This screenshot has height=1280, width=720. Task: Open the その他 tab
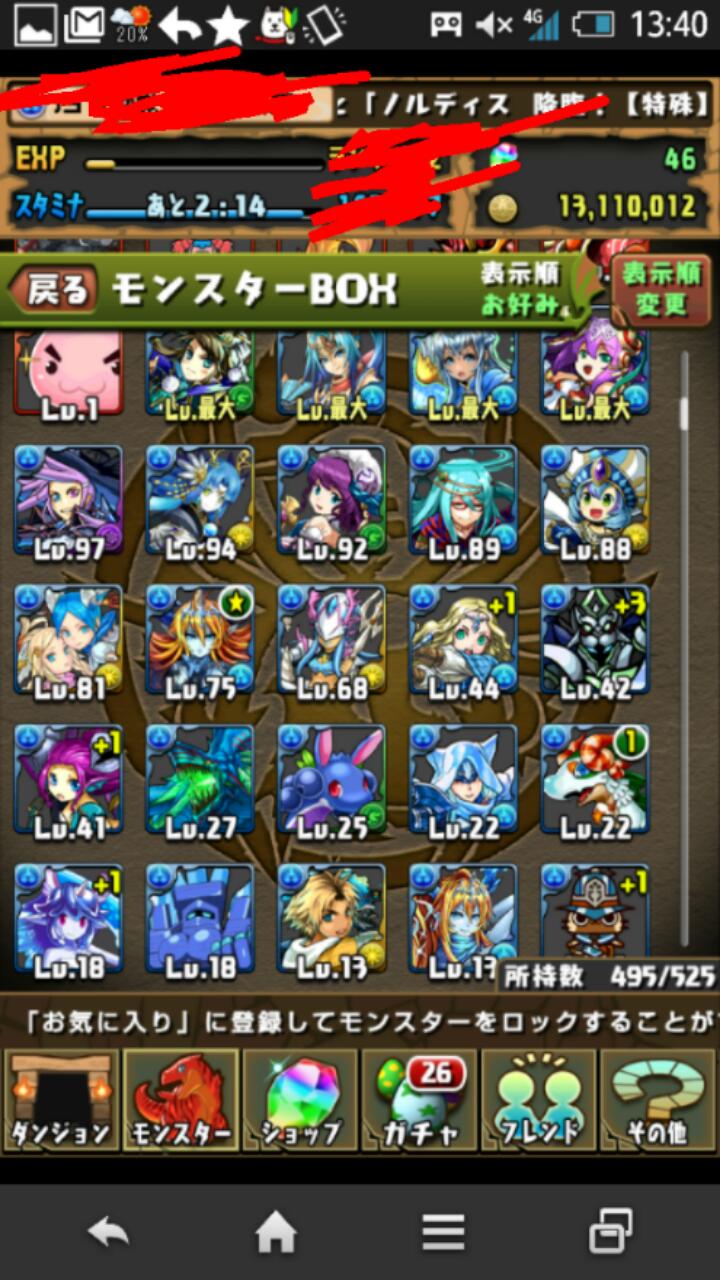(658, 1100)
